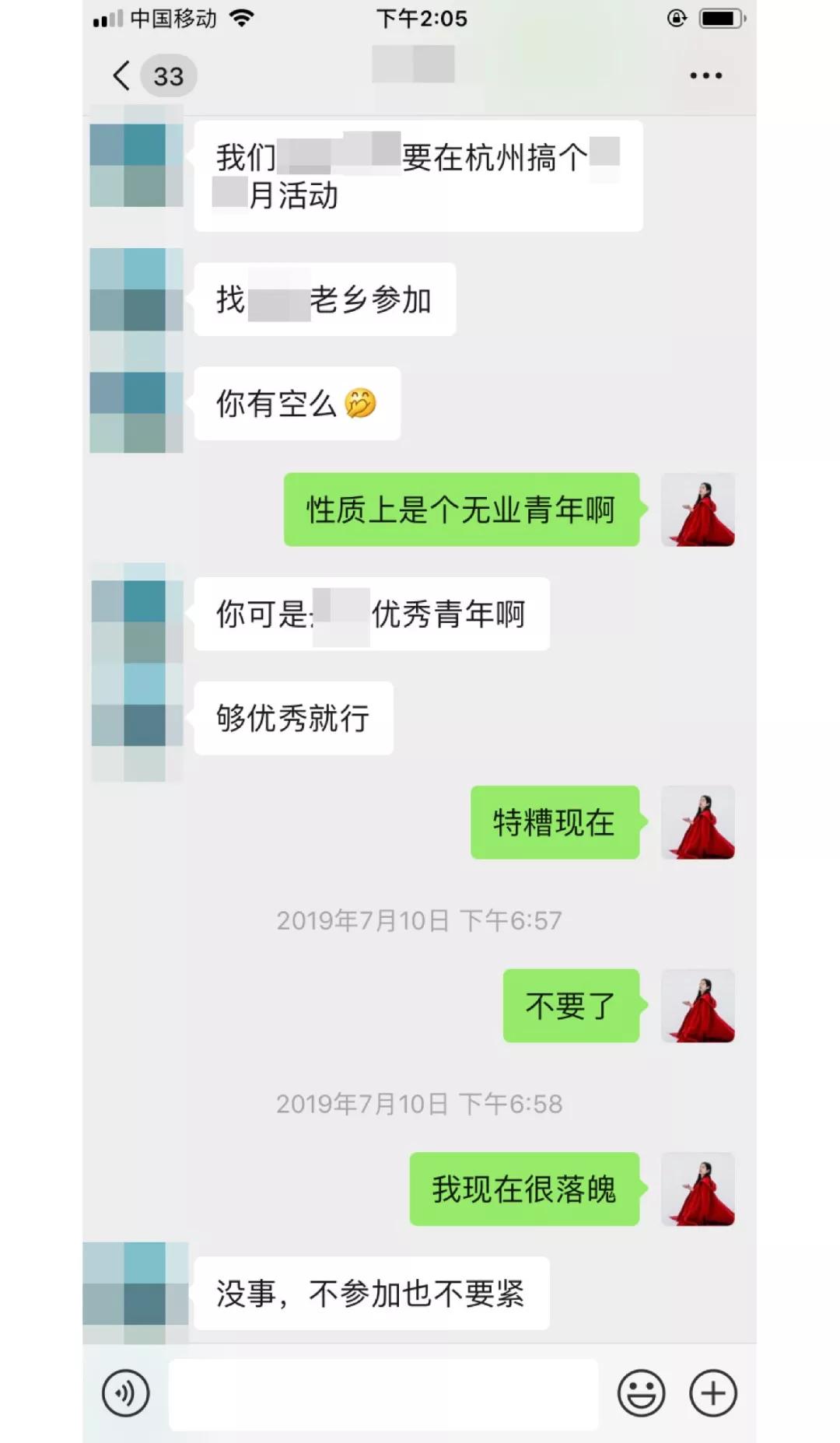Tap the time 下午2:05 in status bar
840x1443 pixels.
(x=419, y=17)
